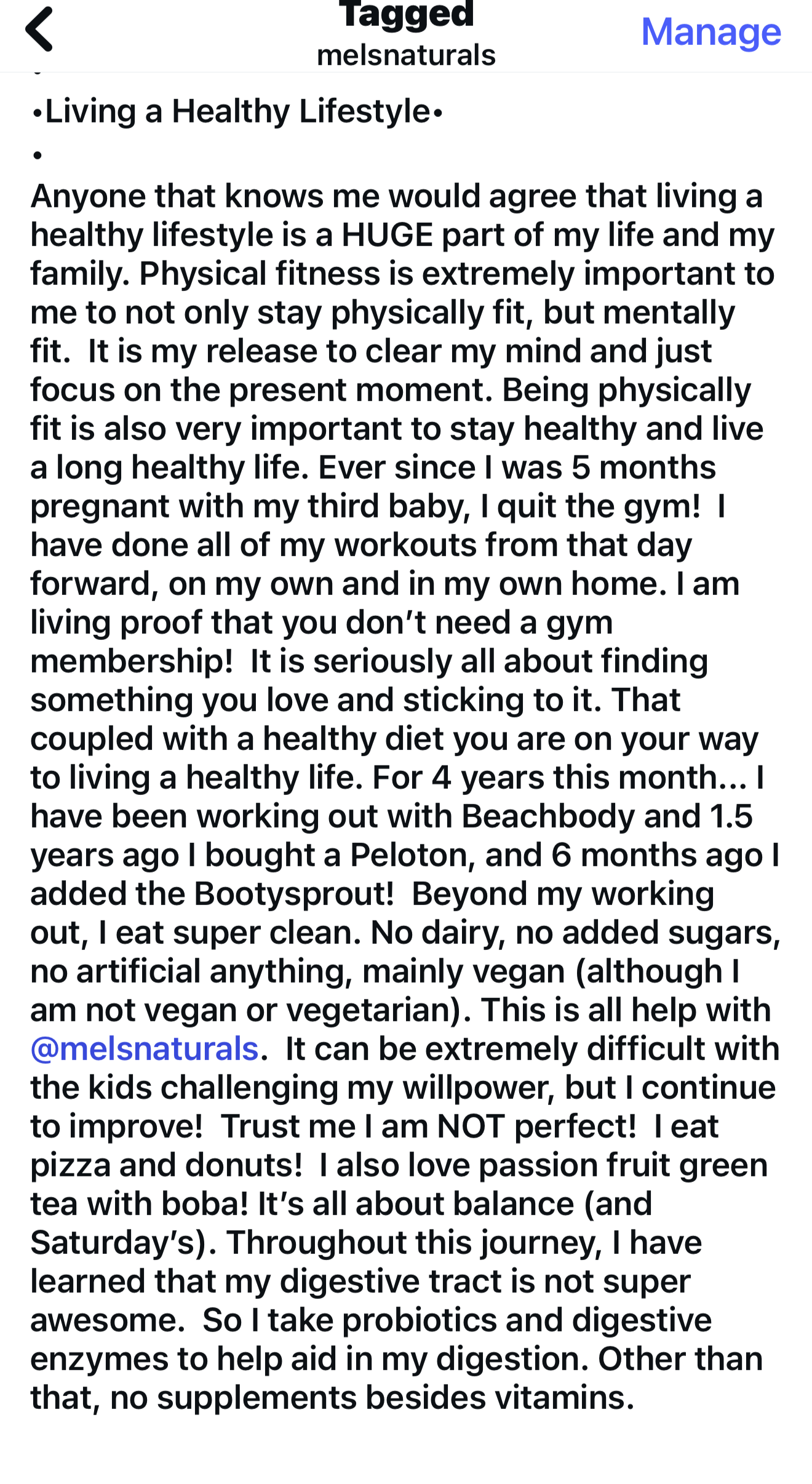This screenshot has height=1484, width=812.
Task: Open the @melsnaturals mention link
Action: click(145, 1049)
